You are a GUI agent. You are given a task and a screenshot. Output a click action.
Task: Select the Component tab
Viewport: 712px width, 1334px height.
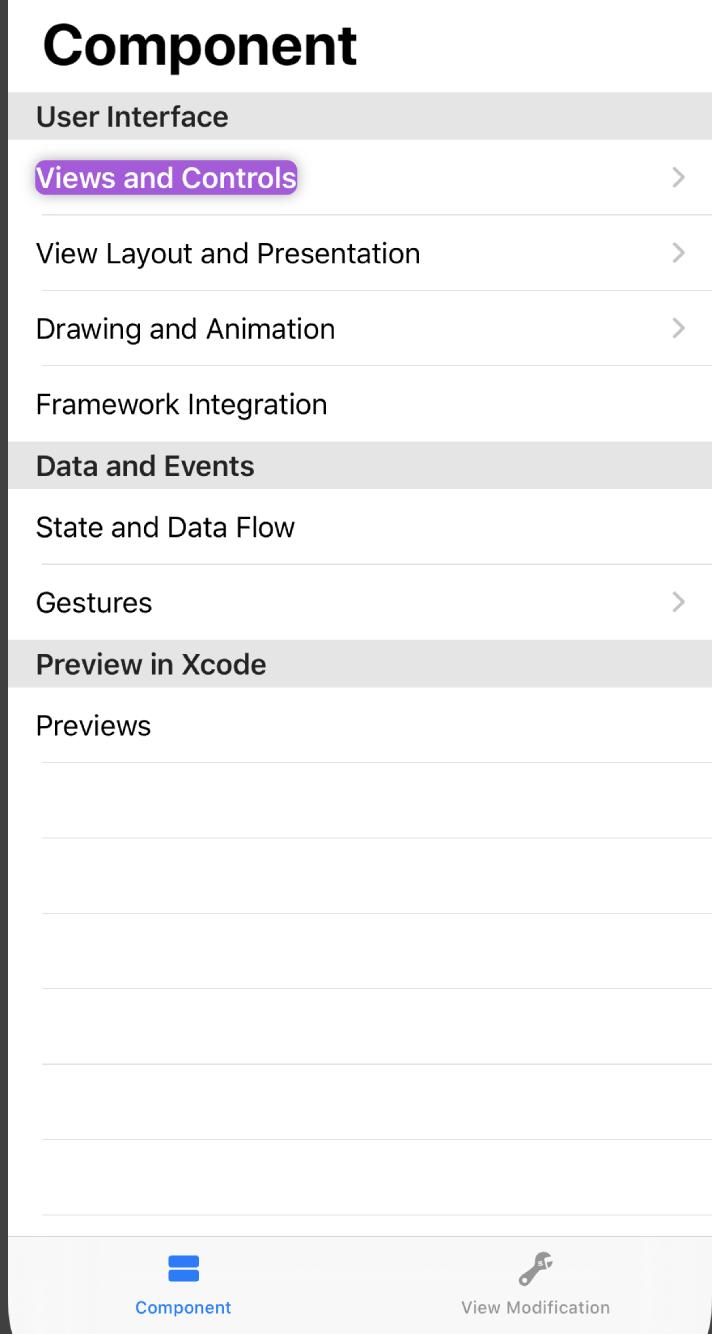coord(183,1284)
